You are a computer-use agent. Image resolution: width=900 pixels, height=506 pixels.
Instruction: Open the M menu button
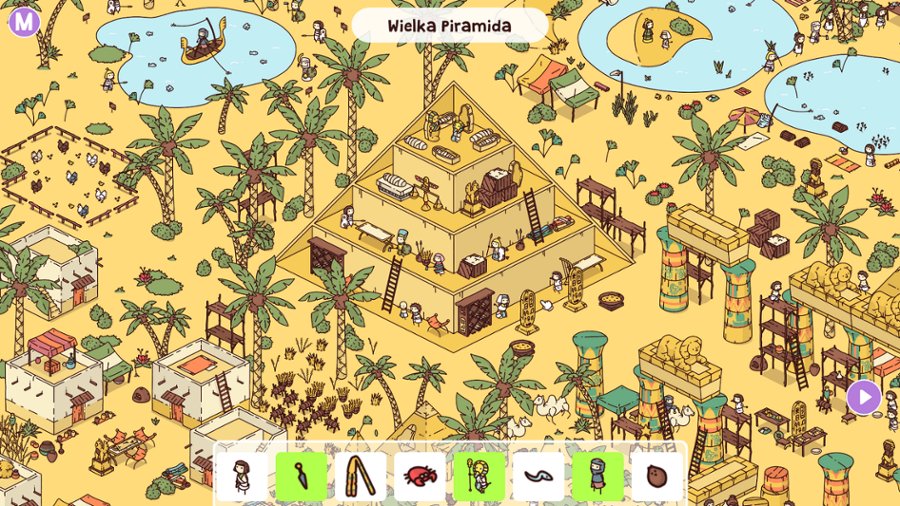tap(24, 21)
